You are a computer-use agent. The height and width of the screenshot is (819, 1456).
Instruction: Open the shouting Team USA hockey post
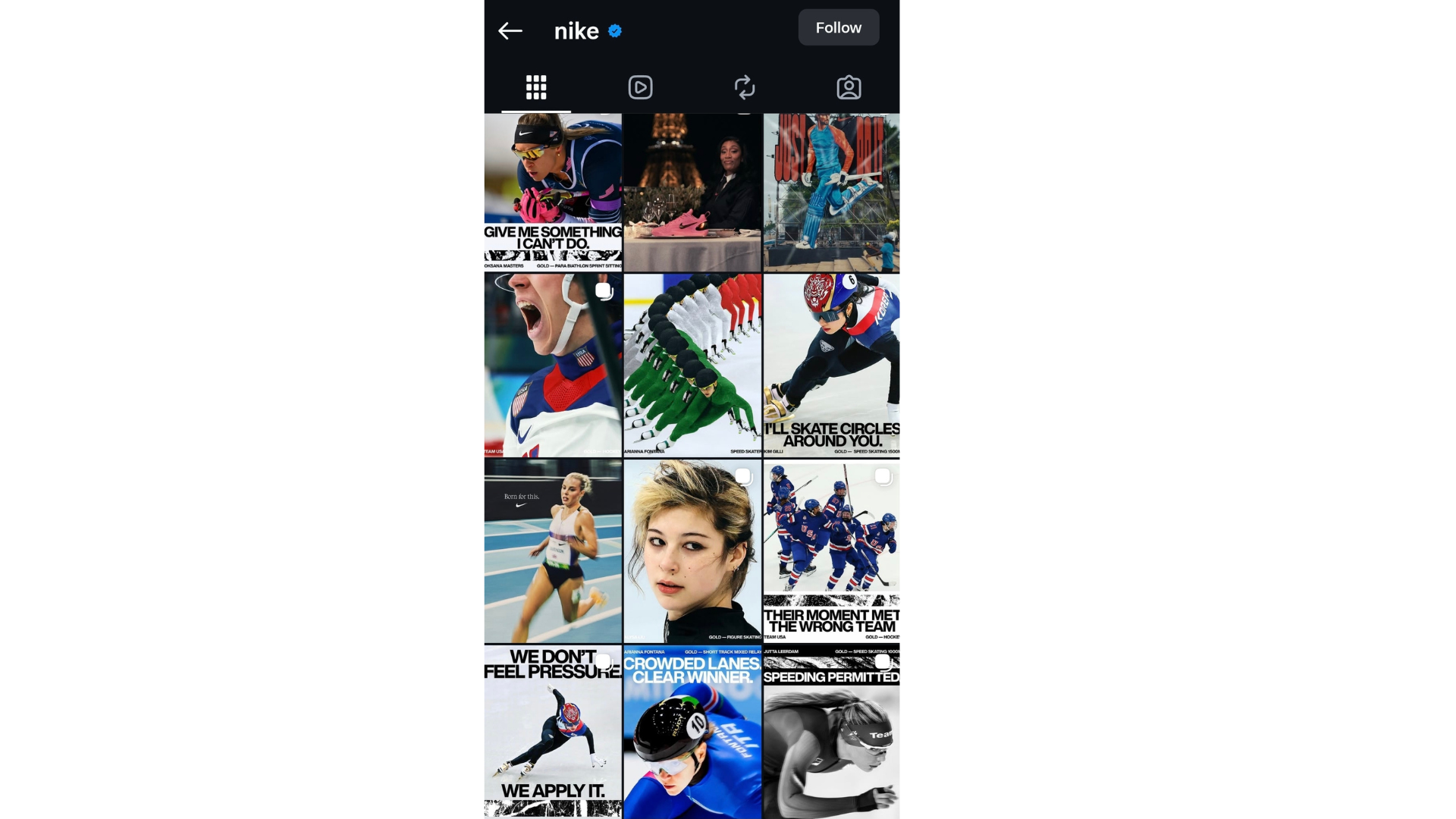point(553,366)
